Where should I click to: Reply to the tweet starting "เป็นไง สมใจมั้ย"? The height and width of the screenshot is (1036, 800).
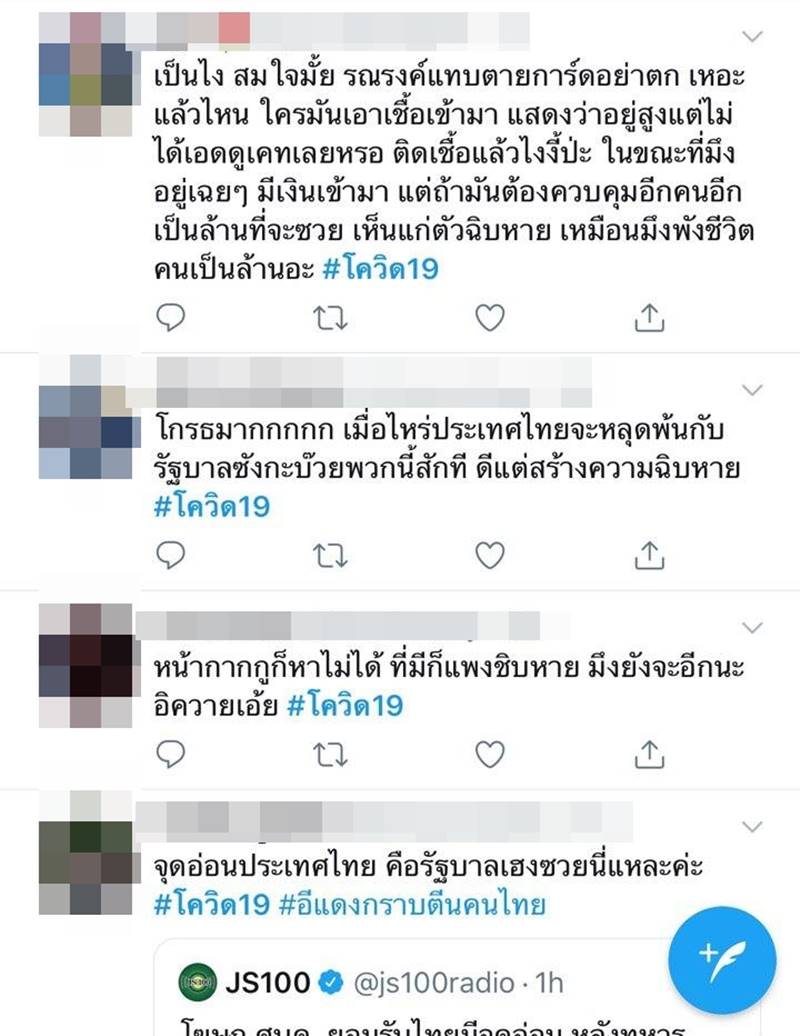tap(172, 317)
